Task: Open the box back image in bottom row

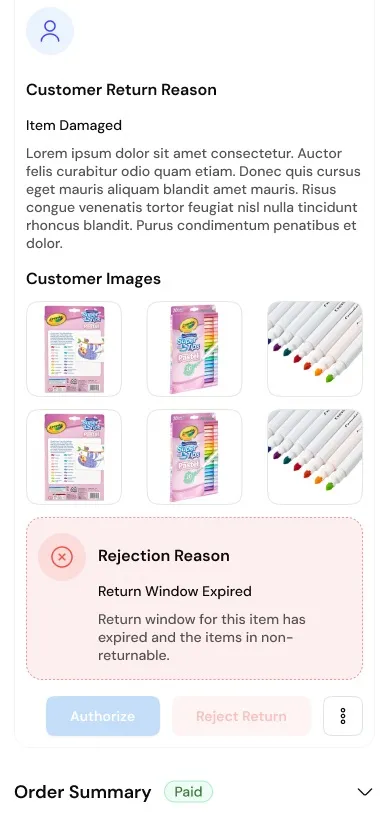Action: [x=74, y=457]
